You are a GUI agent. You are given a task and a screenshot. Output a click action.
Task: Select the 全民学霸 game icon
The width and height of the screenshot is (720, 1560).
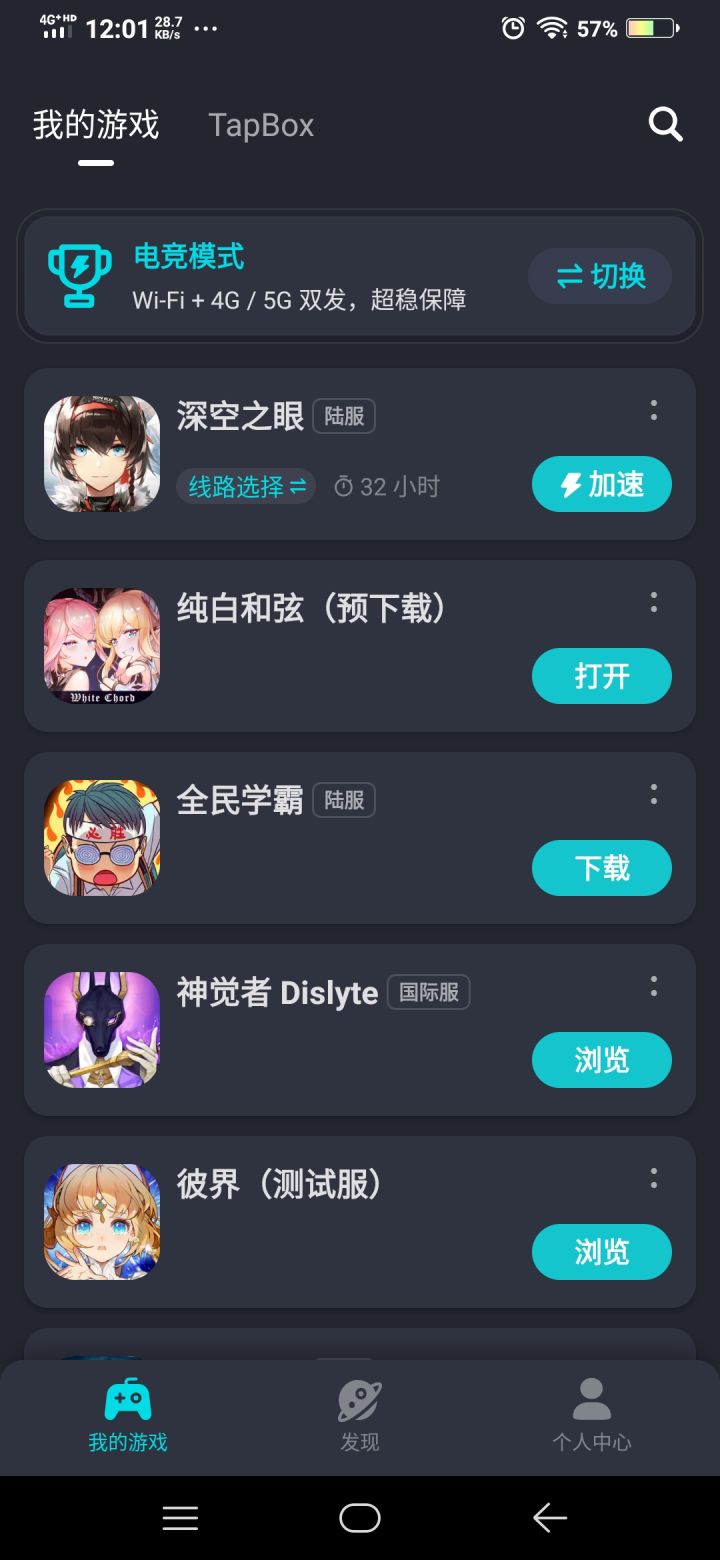101,836
